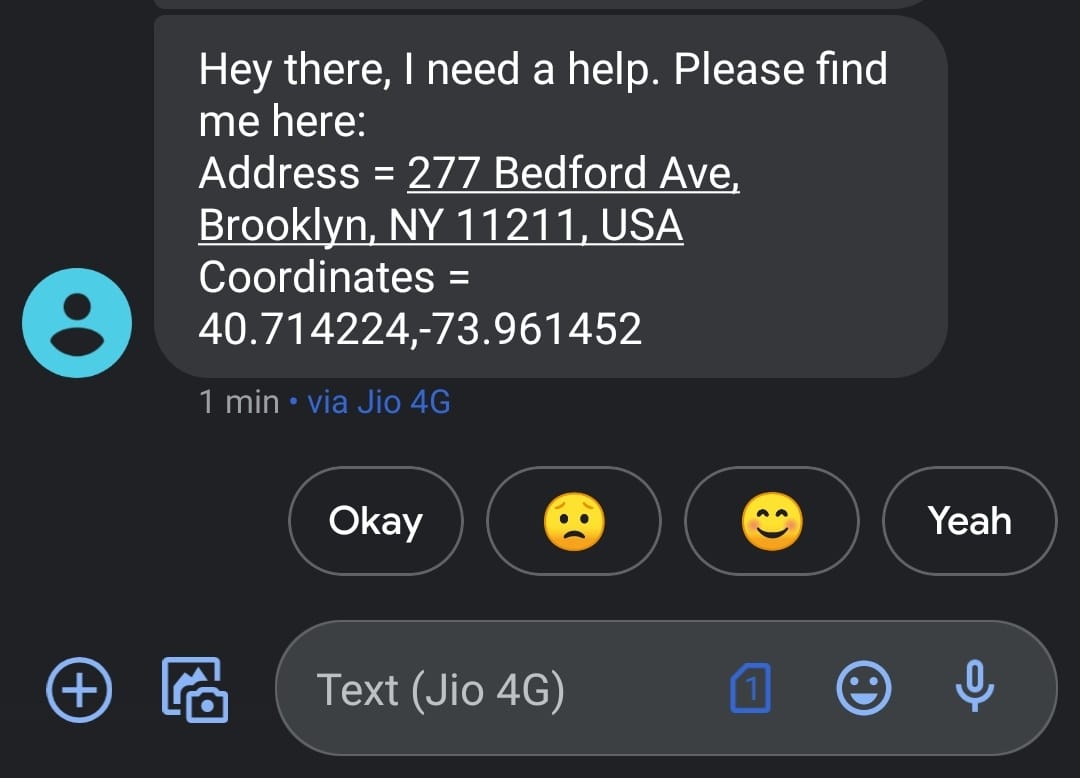Send the Okay quick reply

point(376,521)
